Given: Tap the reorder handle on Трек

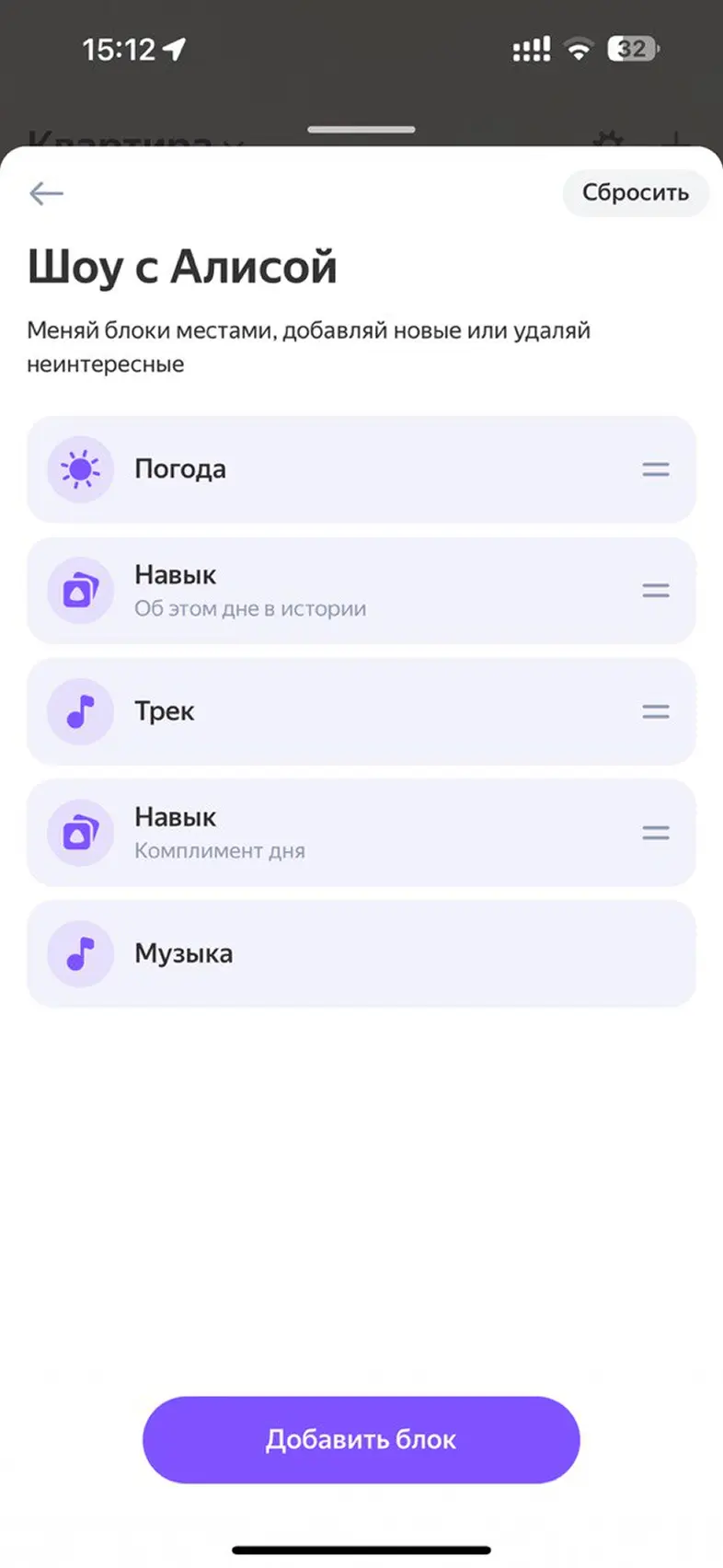Looking at the screenshot, I should (655, 711).
